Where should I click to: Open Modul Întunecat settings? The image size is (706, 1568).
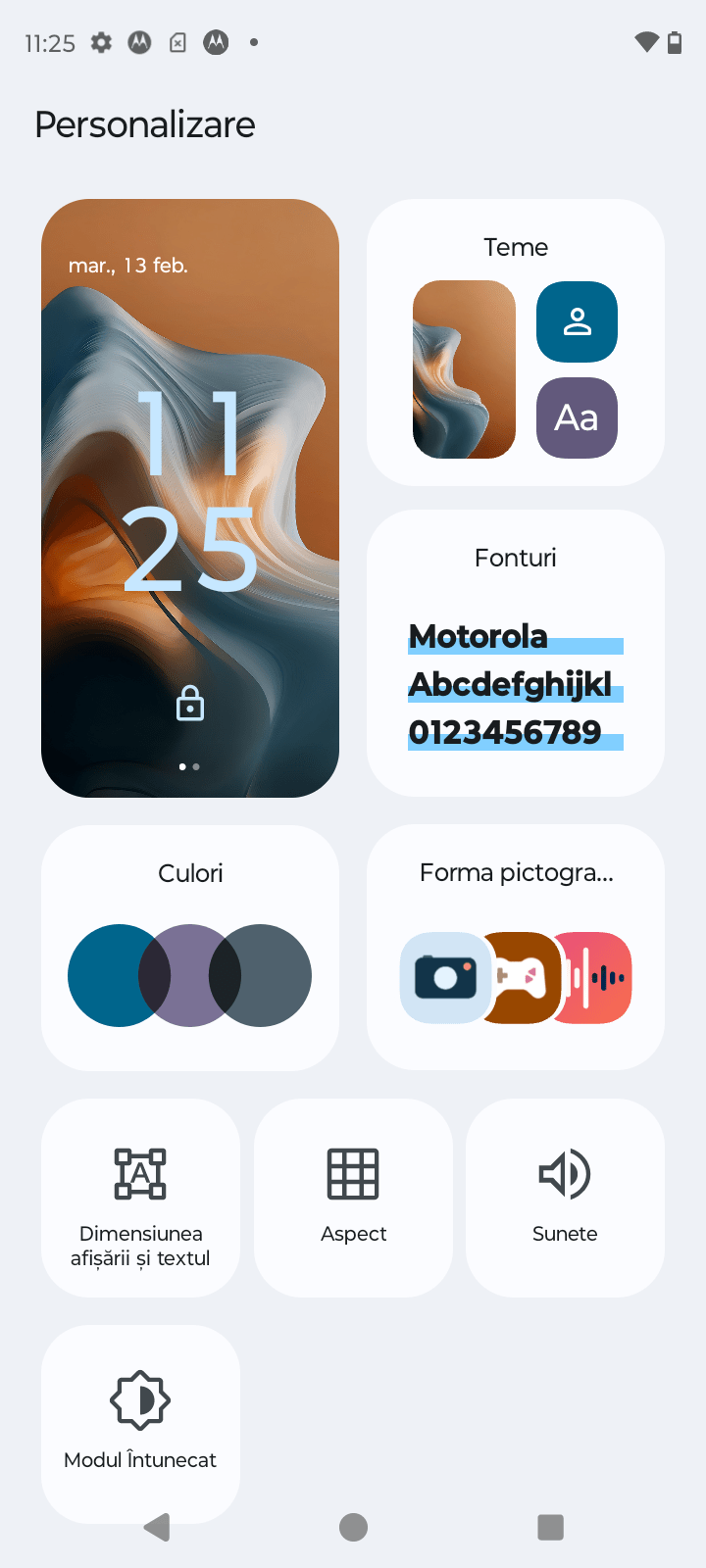[x=140, y=1421]
